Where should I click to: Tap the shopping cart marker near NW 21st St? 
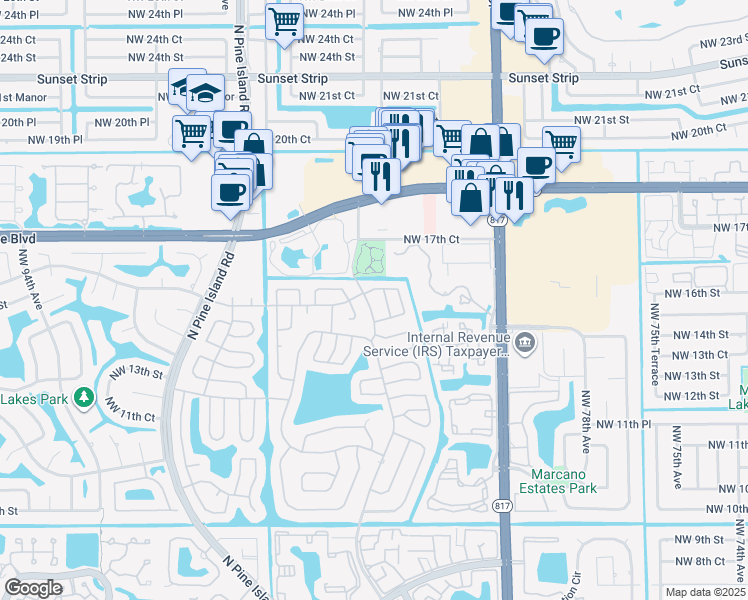pos(562,143)
